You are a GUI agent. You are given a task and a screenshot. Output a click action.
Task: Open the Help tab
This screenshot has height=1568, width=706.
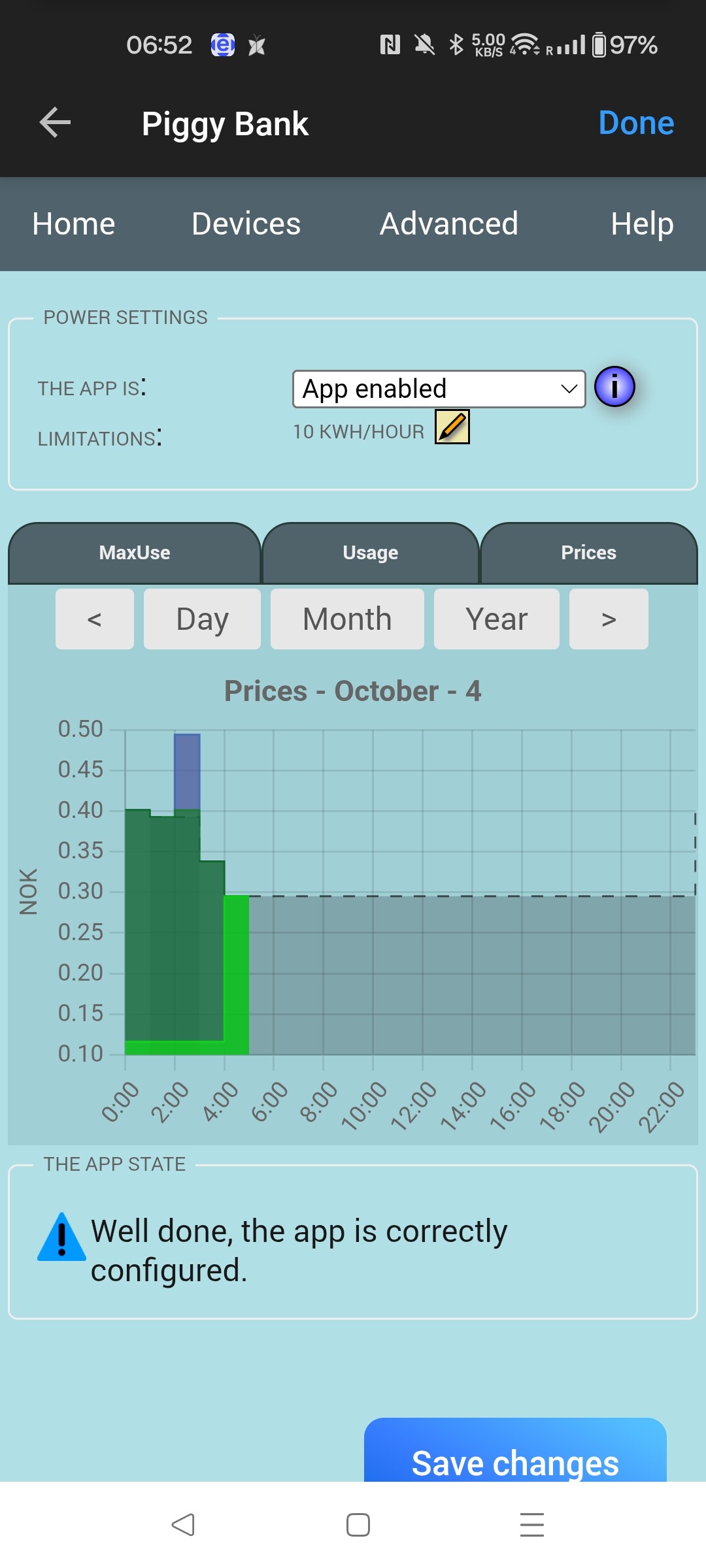tap(641, 224)
